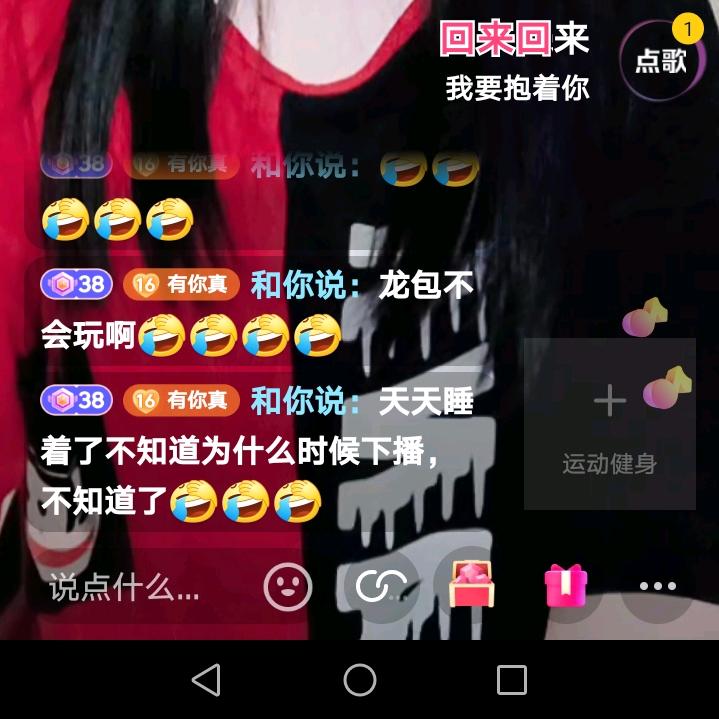The image size is (719, 719).
Task: Tap the 运动健身 plus card
Action: tap(609, 425)
